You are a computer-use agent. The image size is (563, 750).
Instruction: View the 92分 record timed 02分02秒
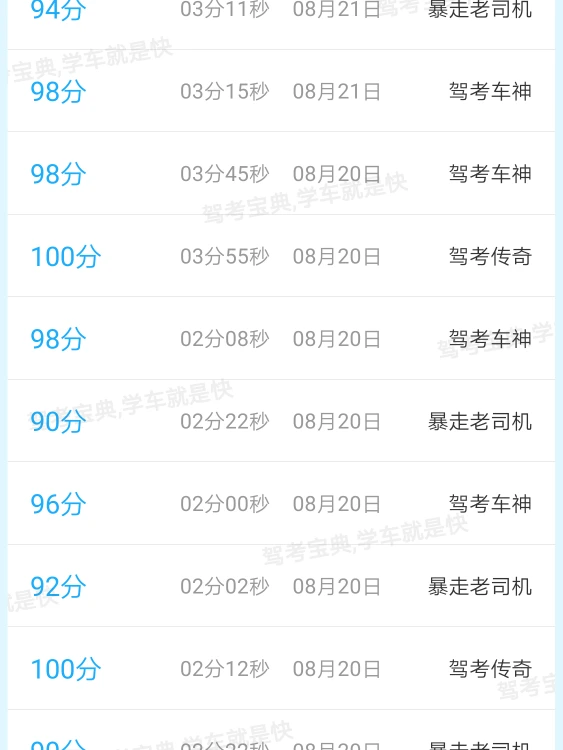281,586
